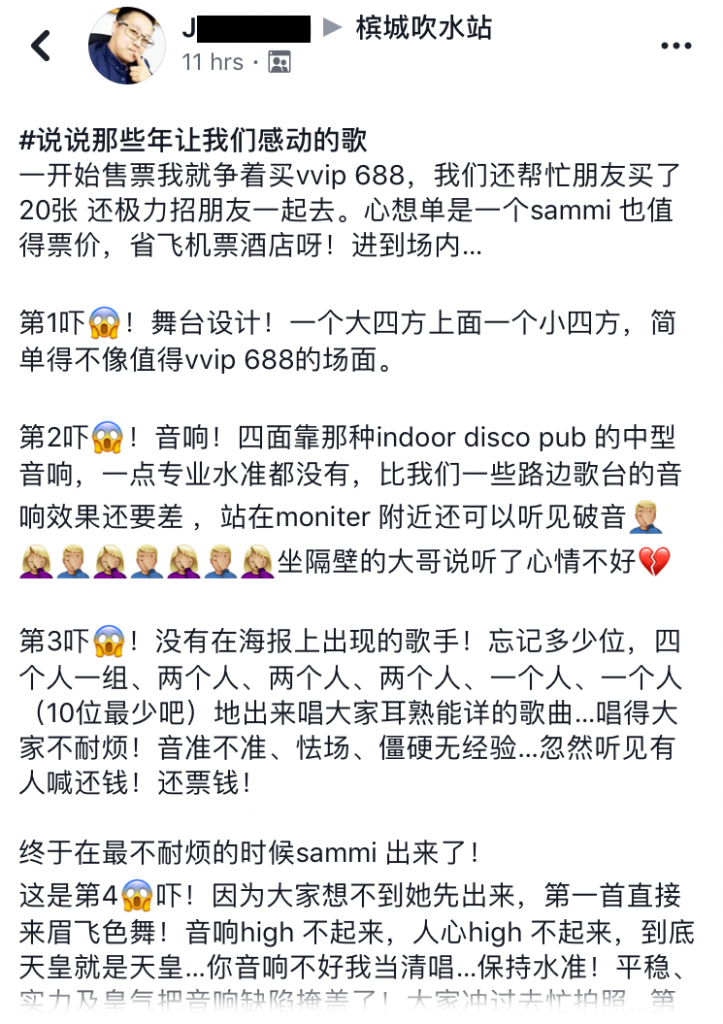Go back using the back arrow

point(41,46)
